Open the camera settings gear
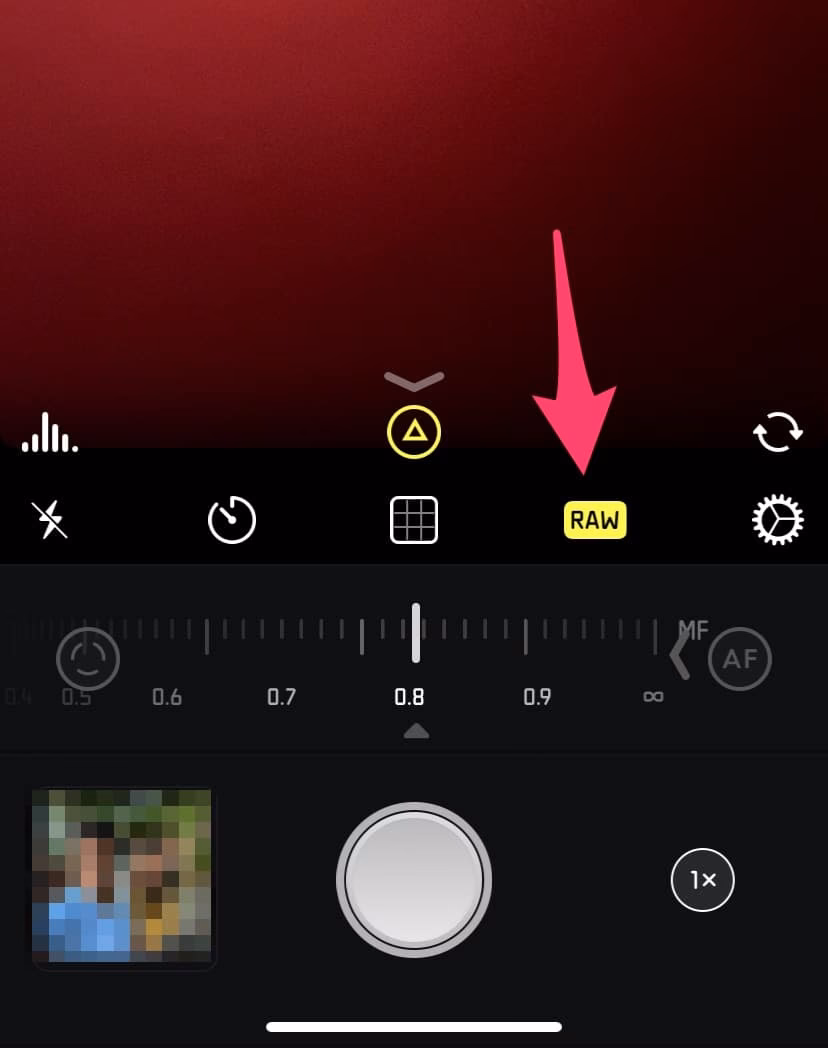This screenshot has width=828, height=1048. click(777, 519)
